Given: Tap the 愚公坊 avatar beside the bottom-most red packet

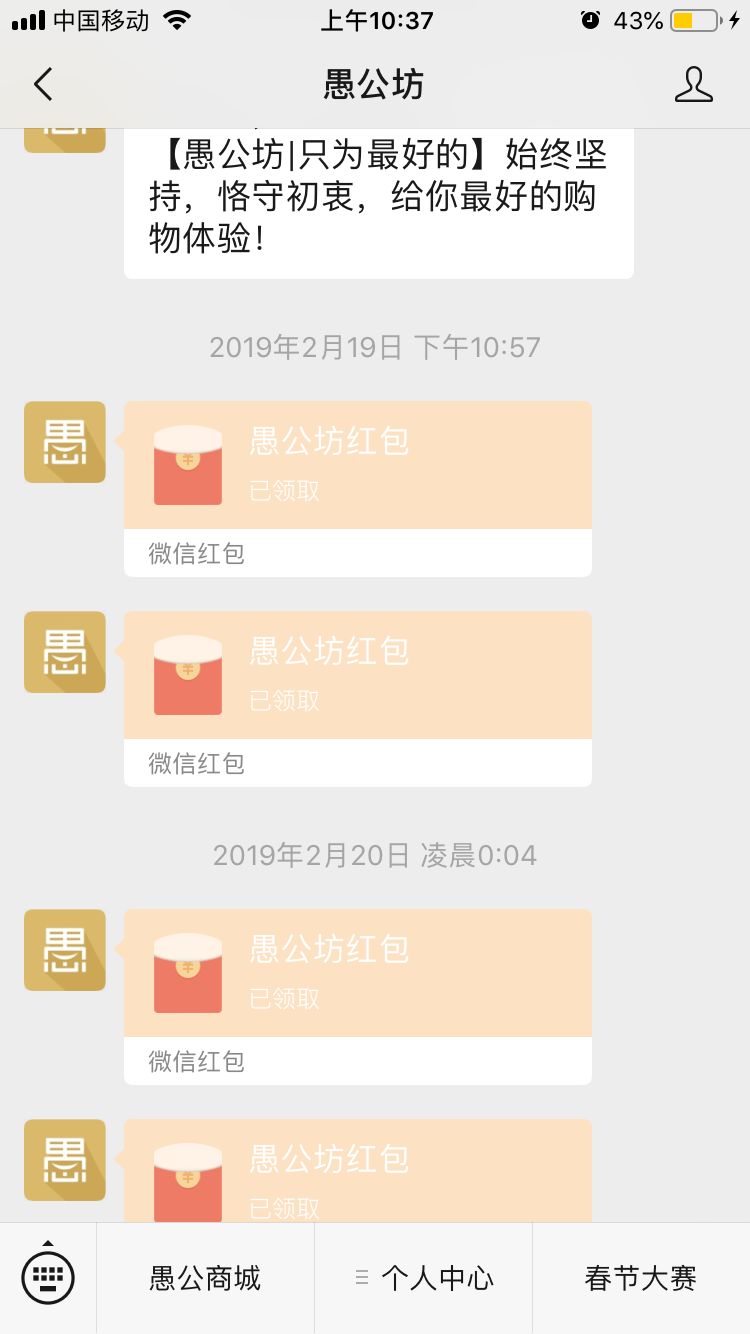Looking at the screenshot, I should [x=64, y=1160].
